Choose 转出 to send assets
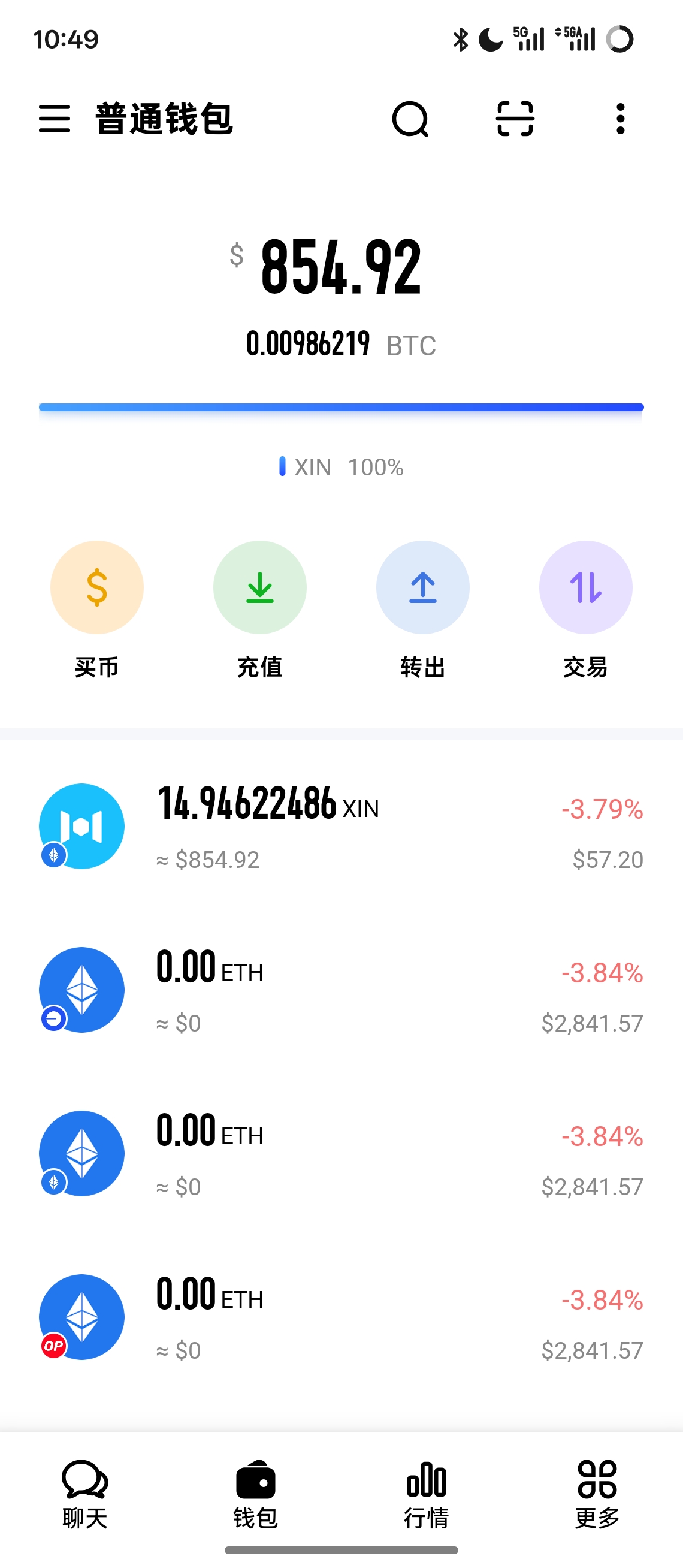The width and height of the screenshot is (683, 1568). tap(423, 609)
